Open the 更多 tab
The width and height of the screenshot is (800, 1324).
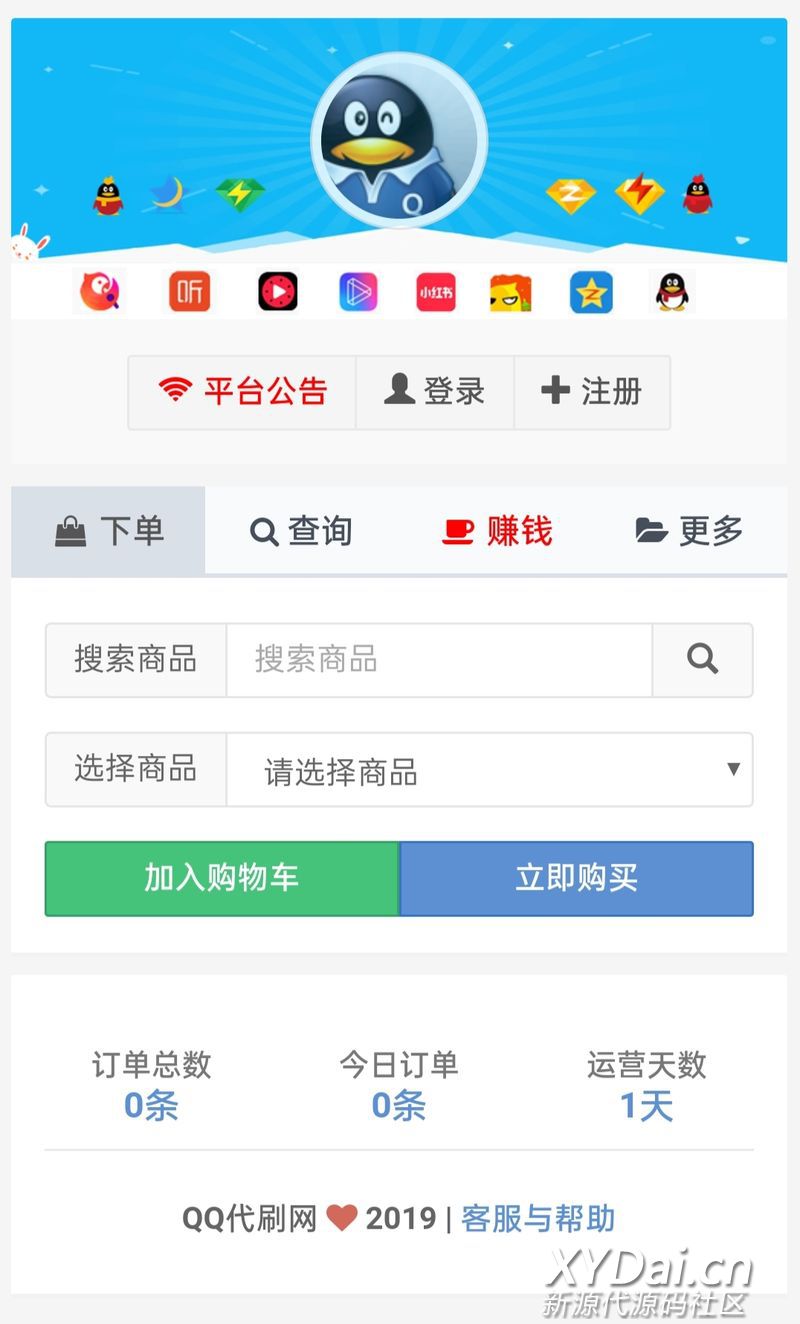pos(690,531)
